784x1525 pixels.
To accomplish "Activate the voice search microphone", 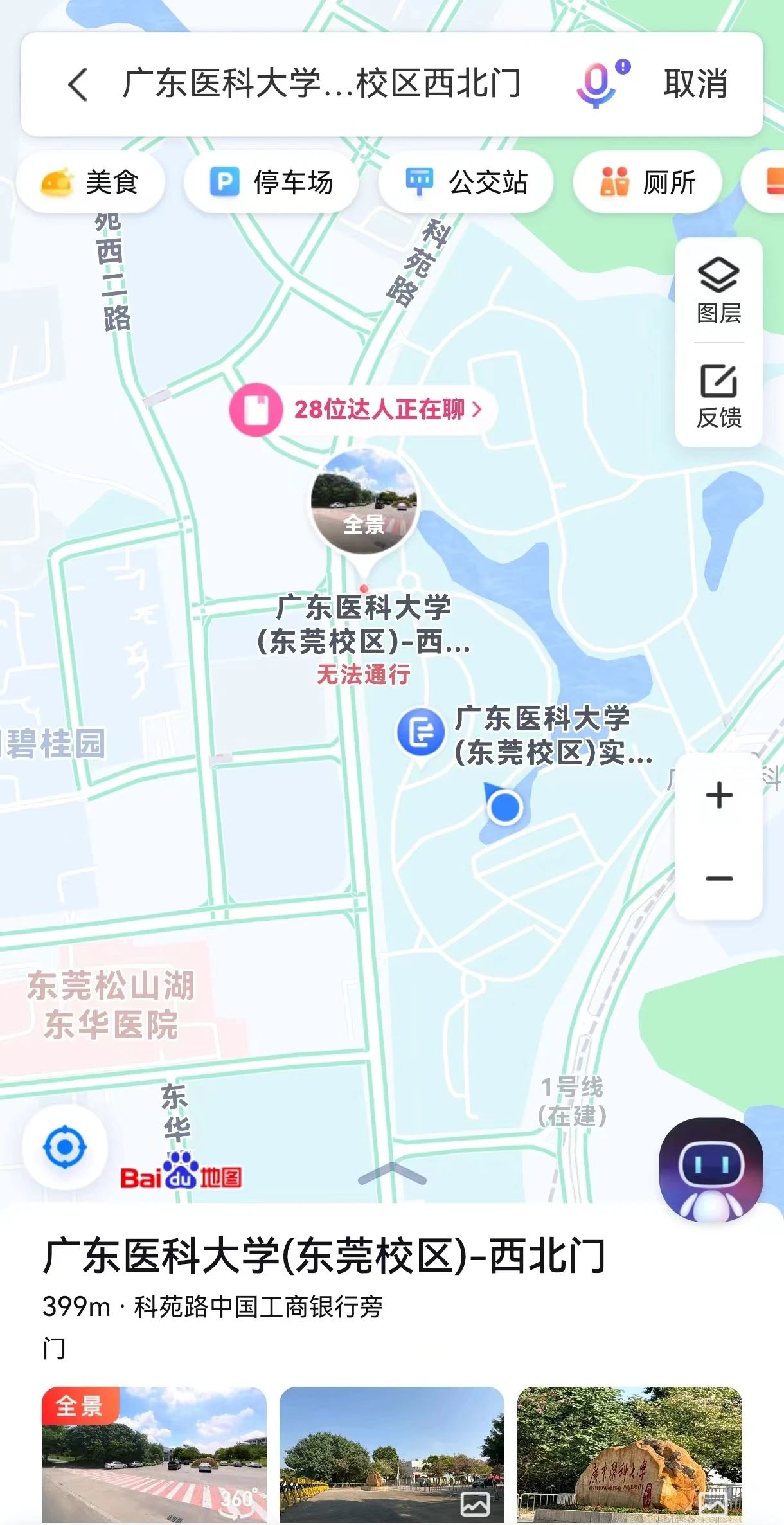I will coord(598,84).
